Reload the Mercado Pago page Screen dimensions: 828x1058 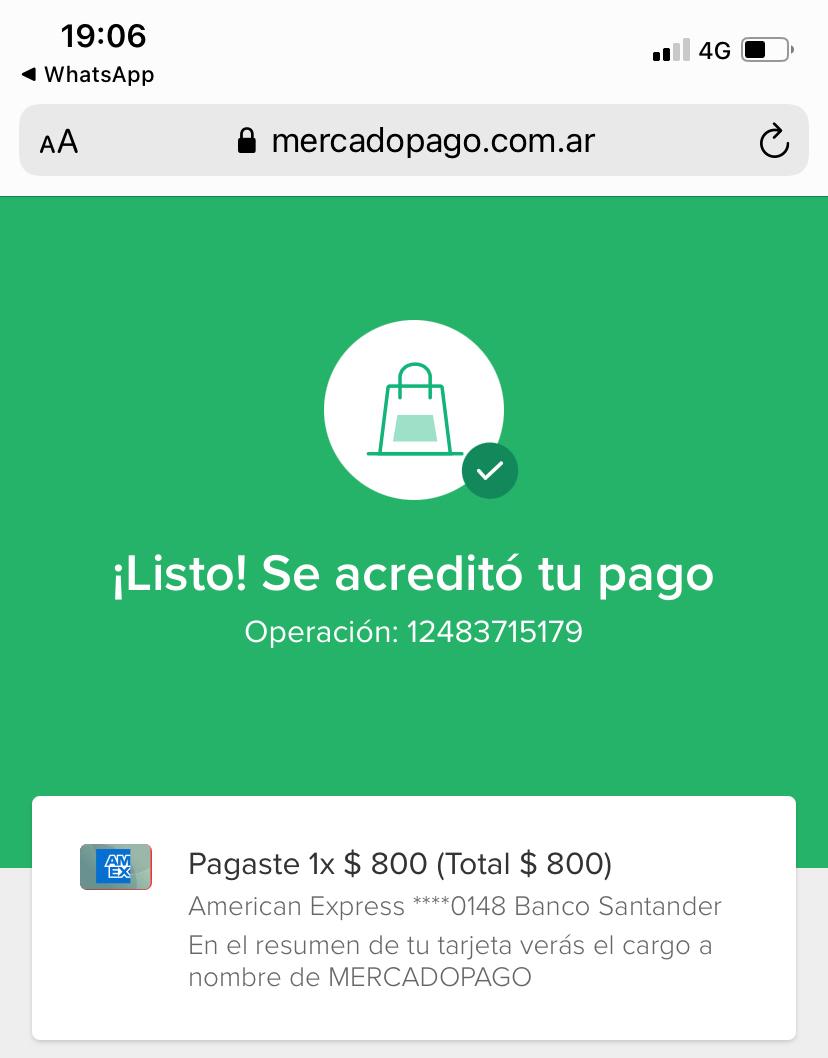click(774, 142)
